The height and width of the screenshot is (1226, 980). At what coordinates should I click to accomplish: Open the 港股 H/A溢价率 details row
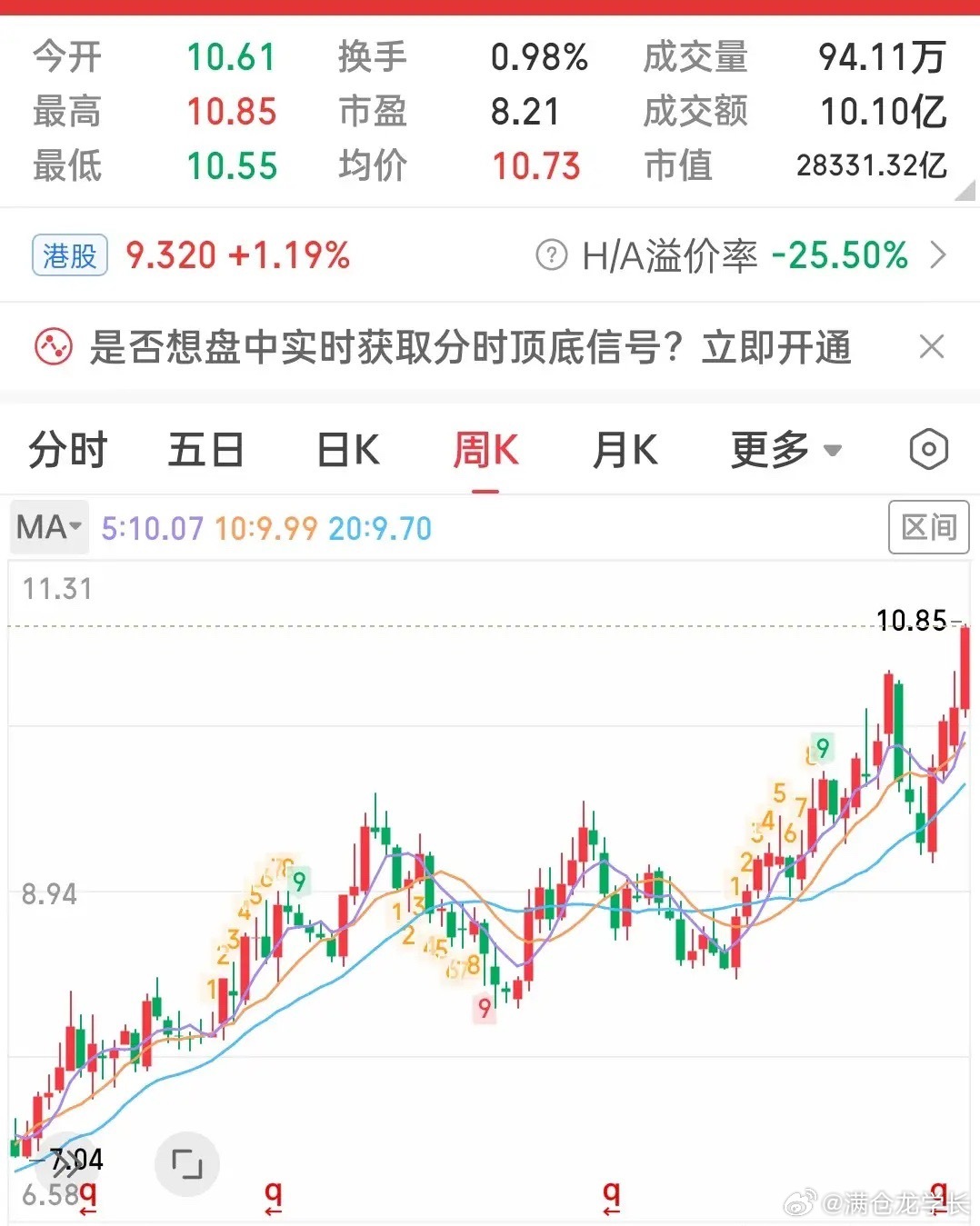tap(490, 255)
